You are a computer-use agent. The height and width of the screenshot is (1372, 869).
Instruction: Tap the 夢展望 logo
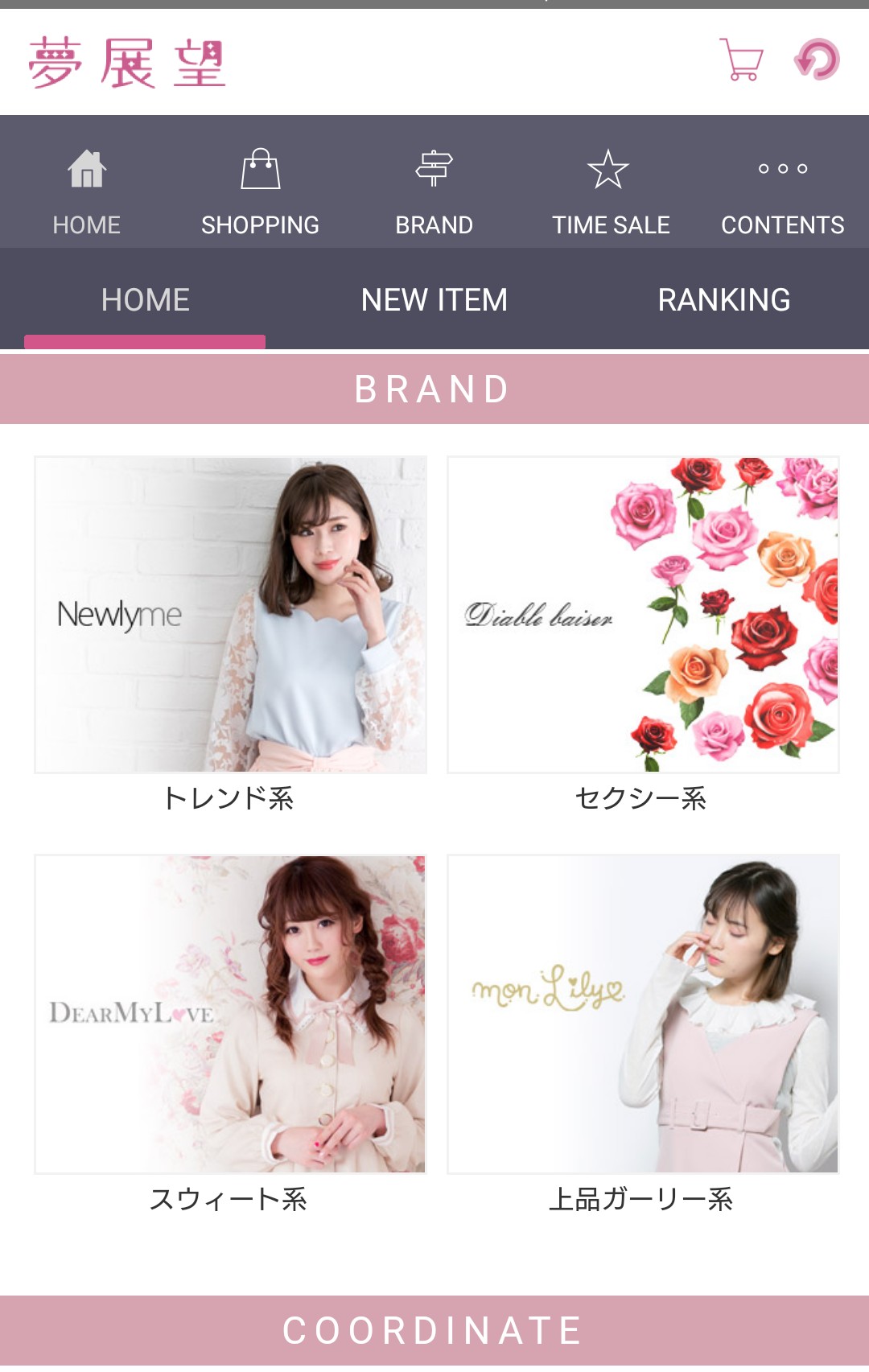pos(127,62)
